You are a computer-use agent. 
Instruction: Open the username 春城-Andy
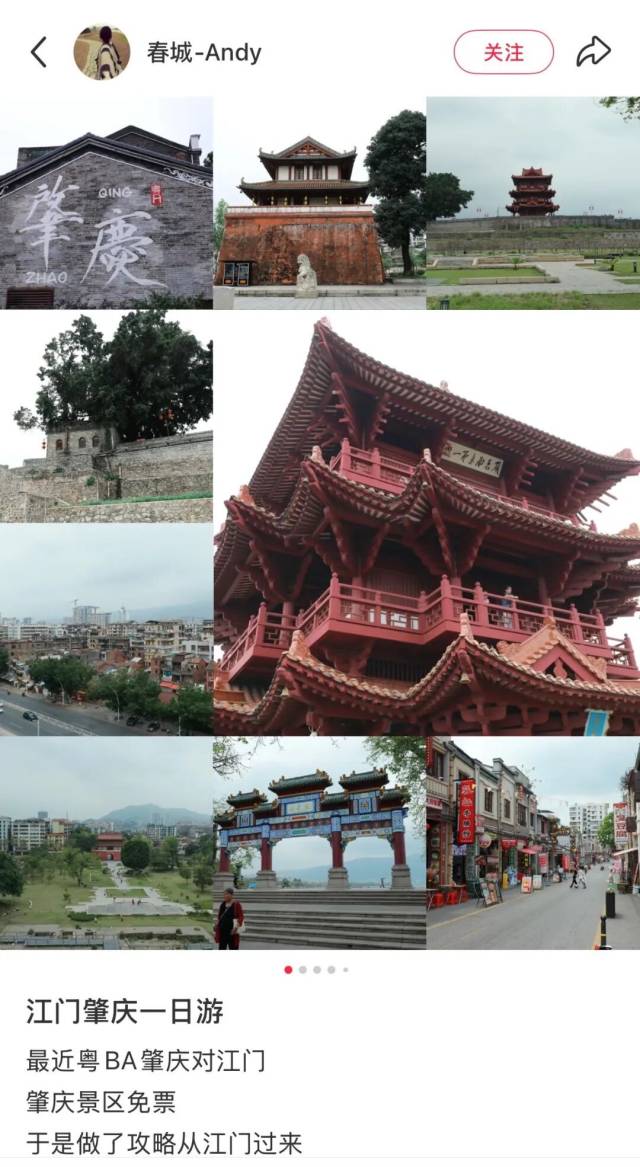coord(204,53)
